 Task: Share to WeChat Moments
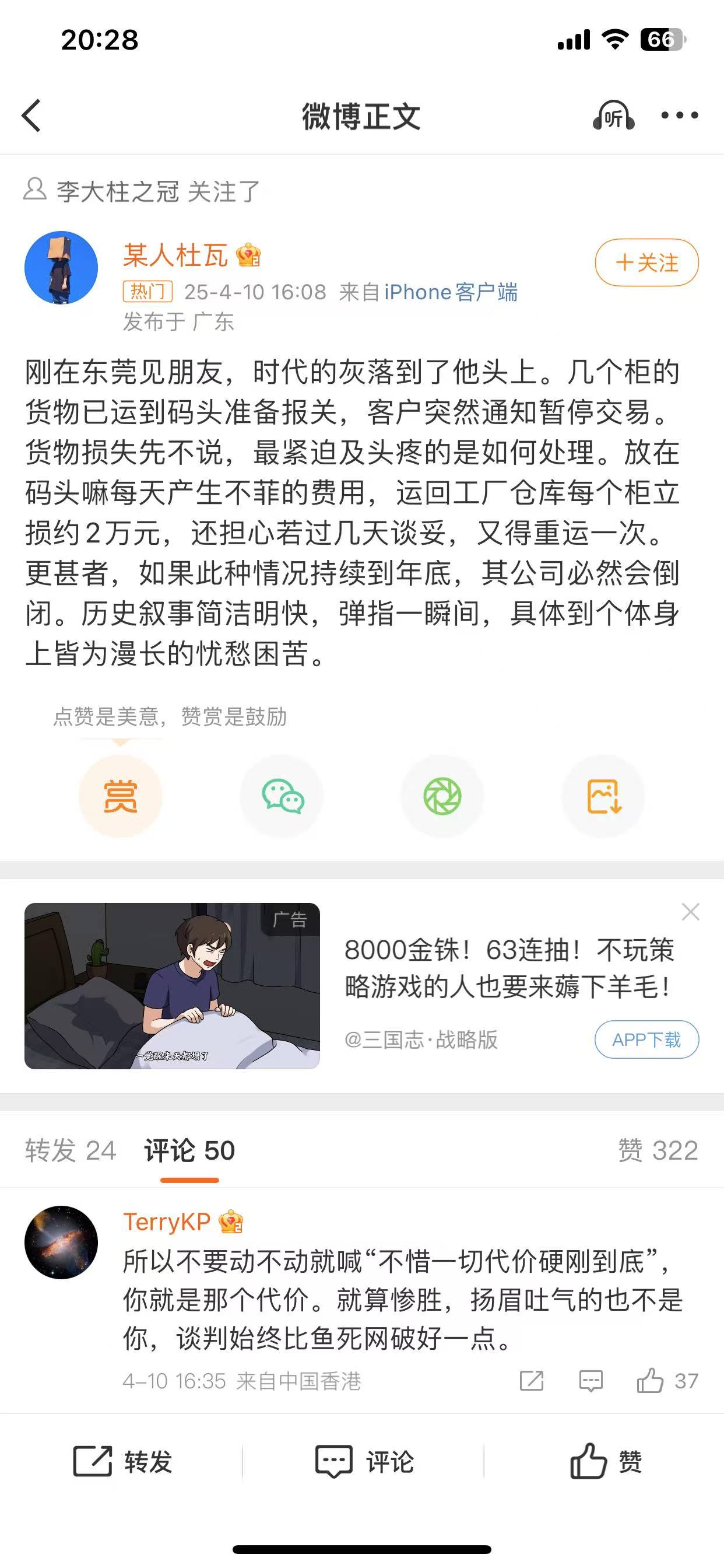(x=442, y=796)
